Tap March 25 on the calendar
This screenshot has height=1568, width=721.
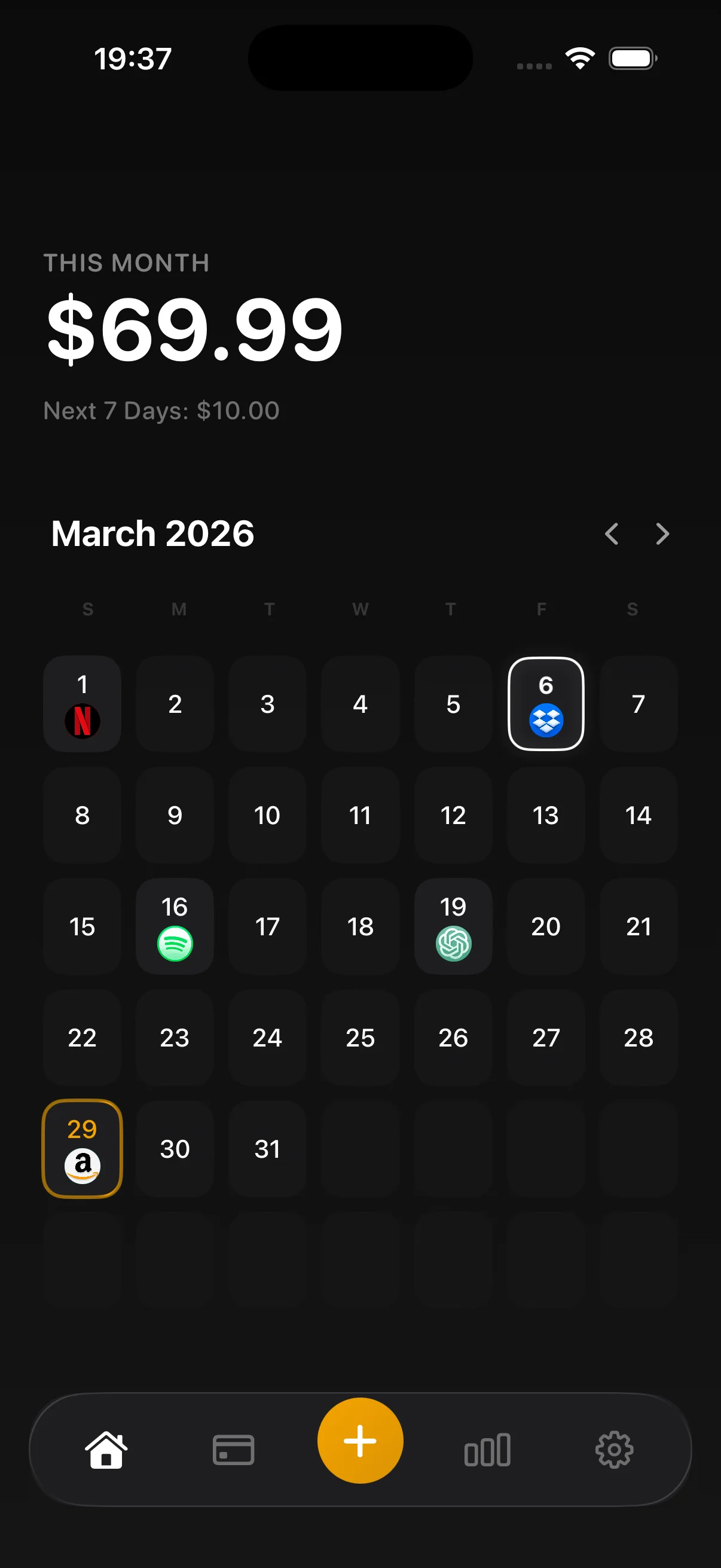360,1037
